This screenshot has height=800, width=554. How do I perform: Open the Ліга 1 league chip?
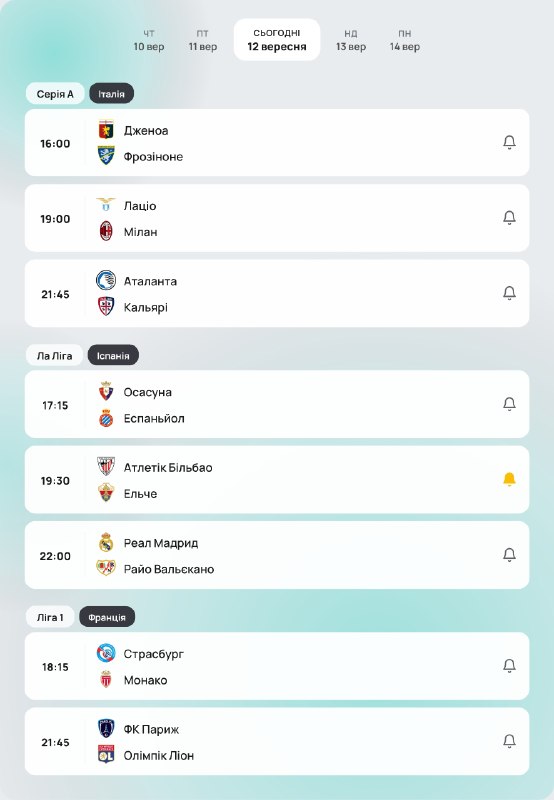click(50, 617)
